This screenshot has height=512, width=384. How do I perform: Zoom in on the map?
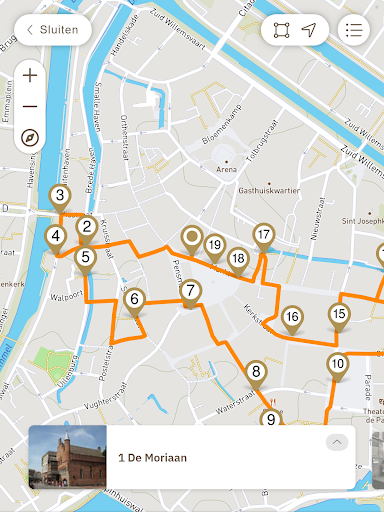click(30, 75)
